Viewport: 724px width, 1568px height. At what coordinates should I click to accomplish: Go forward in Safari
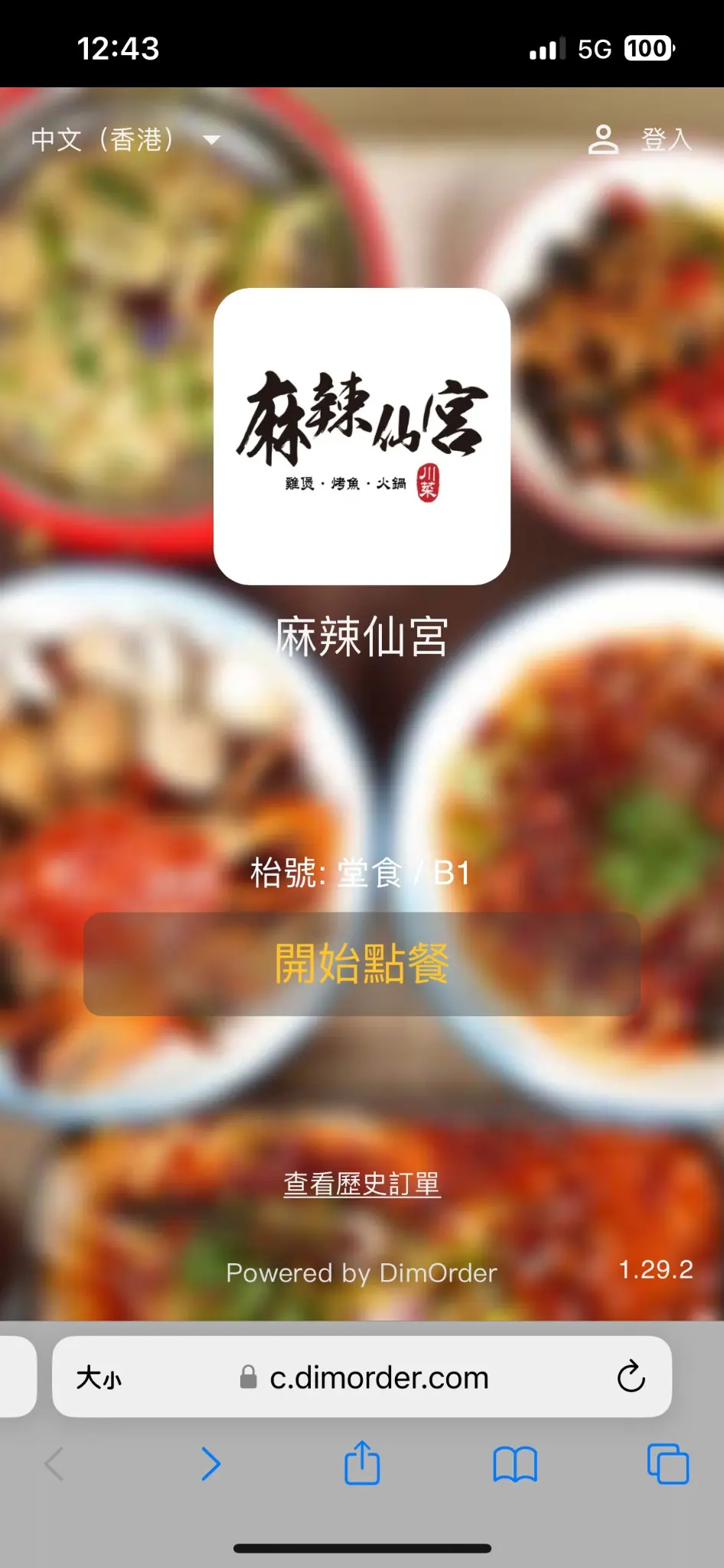(210, 1464)
